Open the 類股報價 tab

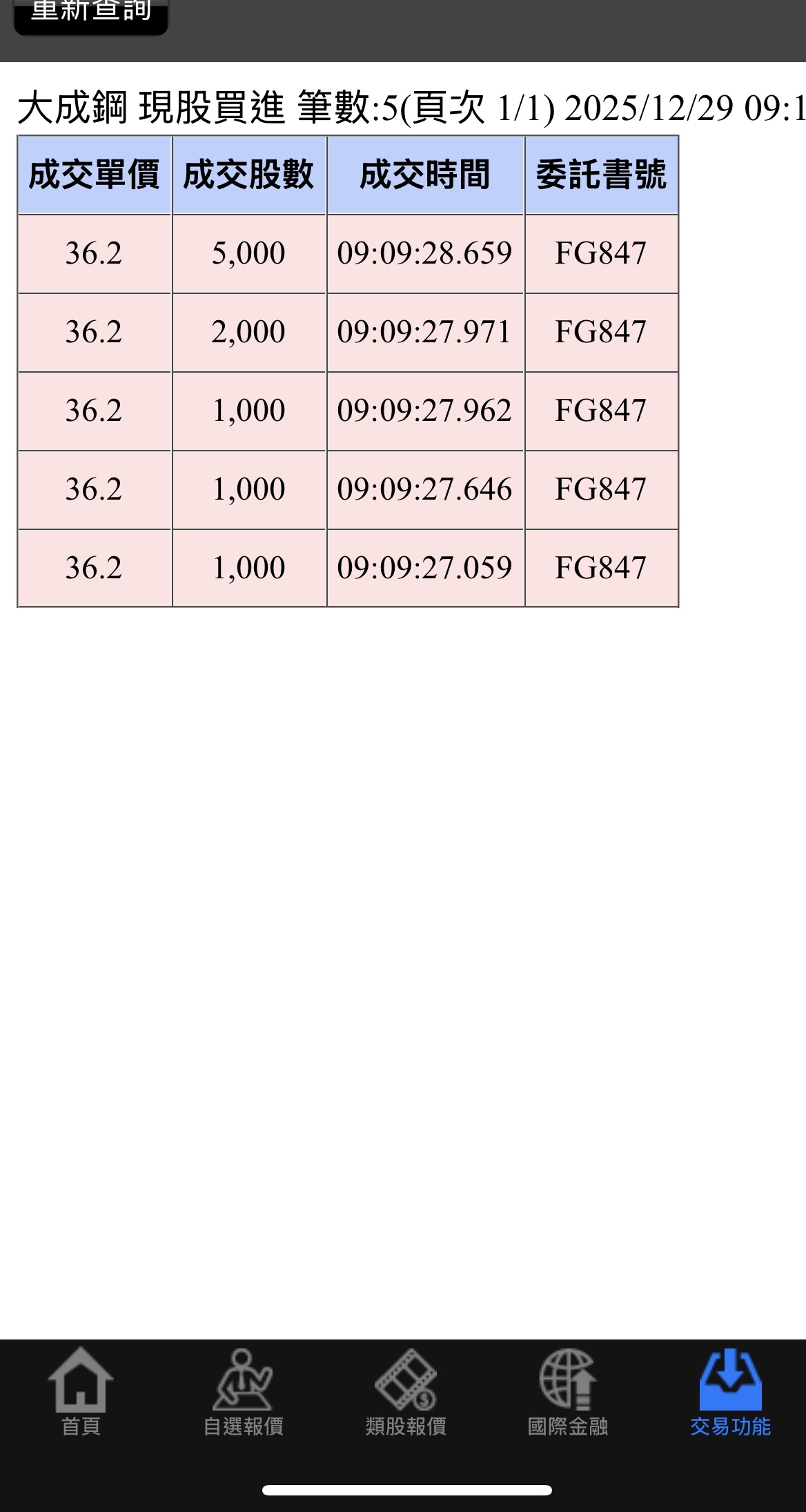[x=406, y=1393]
